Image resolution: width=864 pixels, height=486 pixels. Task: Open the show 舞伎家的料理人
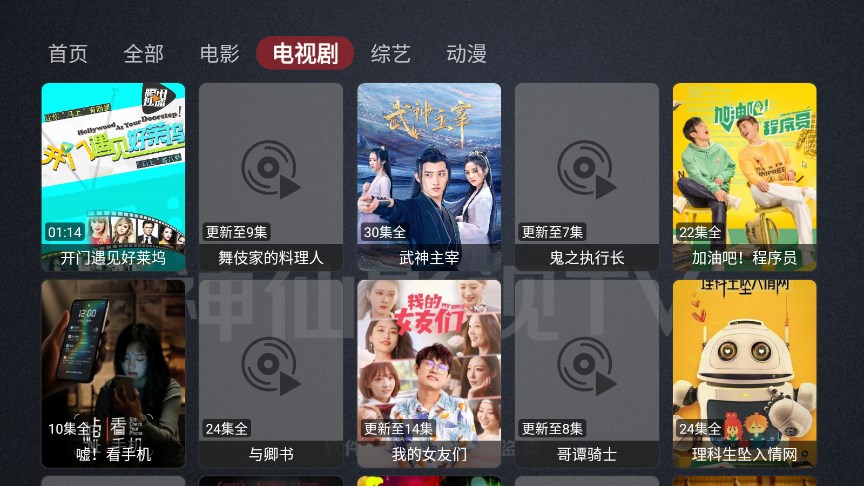click(x=271, y=176)
